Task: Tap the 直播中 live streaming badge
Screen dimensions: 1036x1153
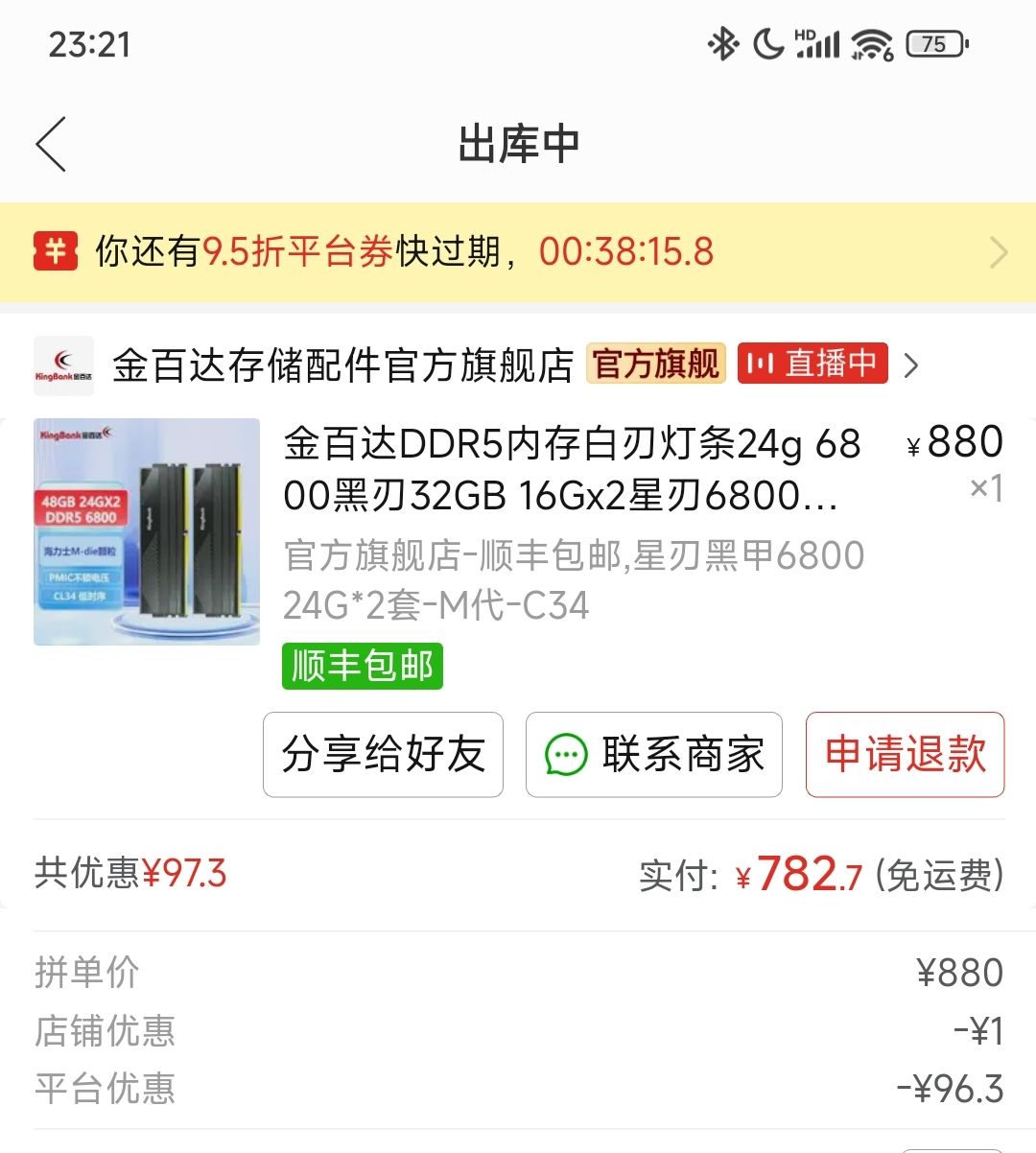Action: [x=814, y=365]
